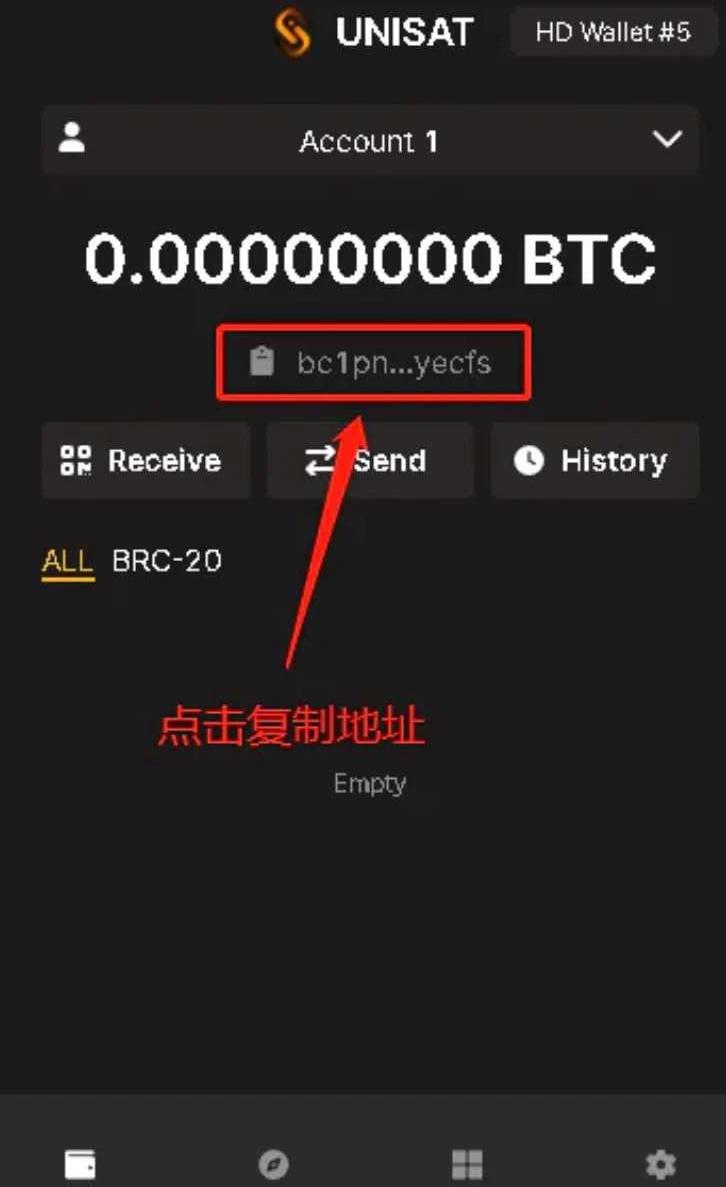Open the Receive screen
The image size is (726, 1187).
pos(146,460)
